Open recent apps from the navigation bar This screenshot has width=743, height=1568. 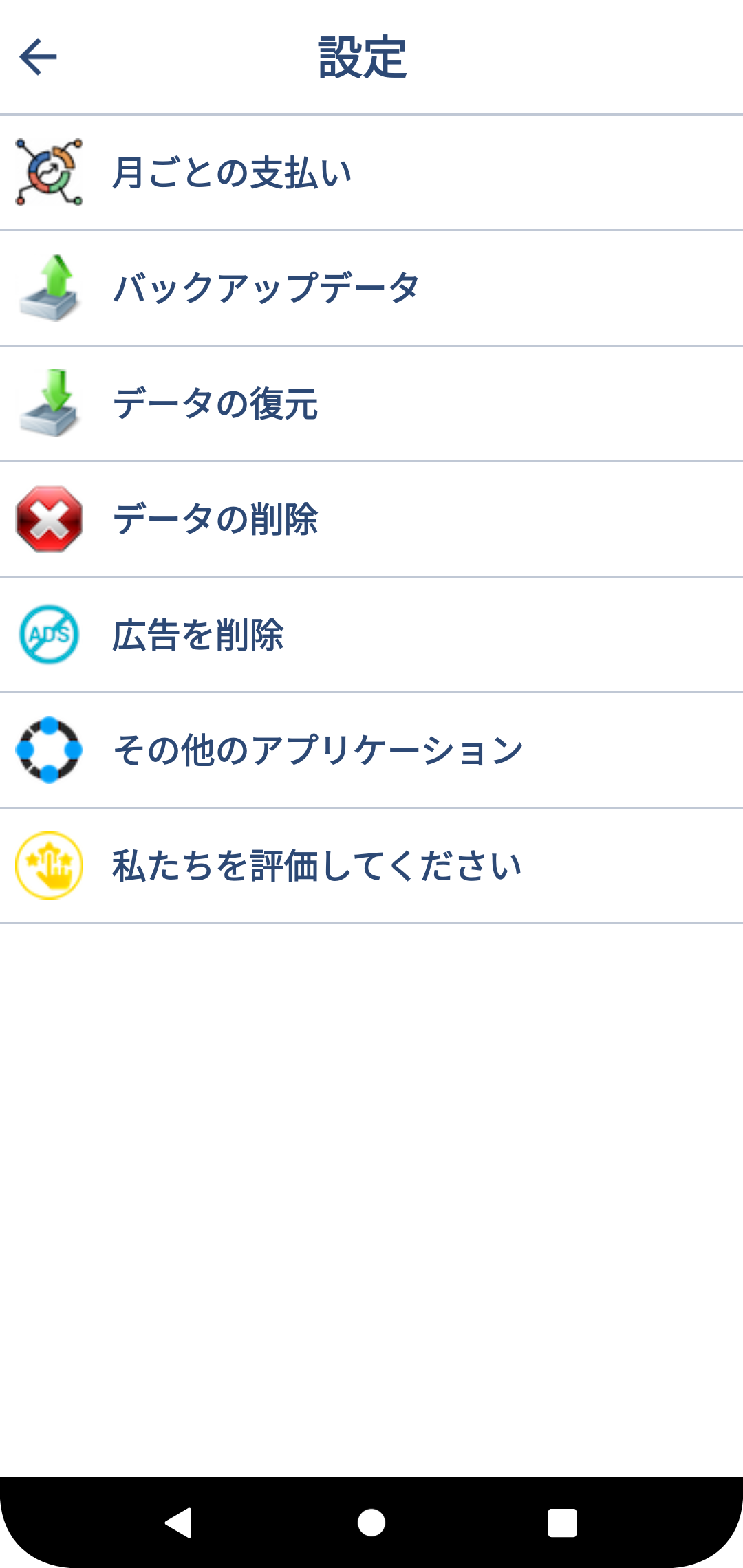562,1523
